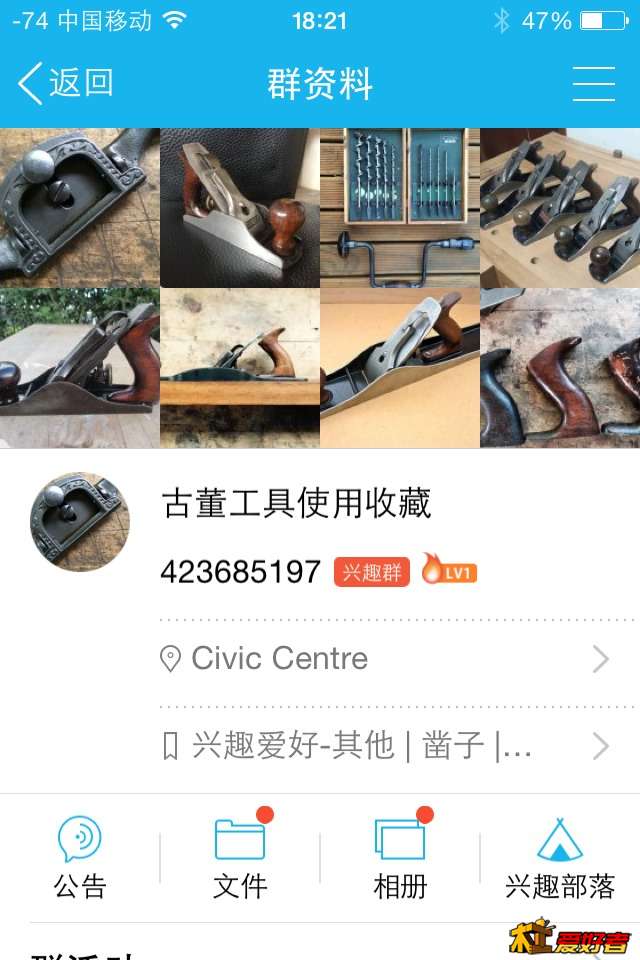640x960 pixels.
Task: Open the hamburger menu in the title bar
Action: coord(593,84)
